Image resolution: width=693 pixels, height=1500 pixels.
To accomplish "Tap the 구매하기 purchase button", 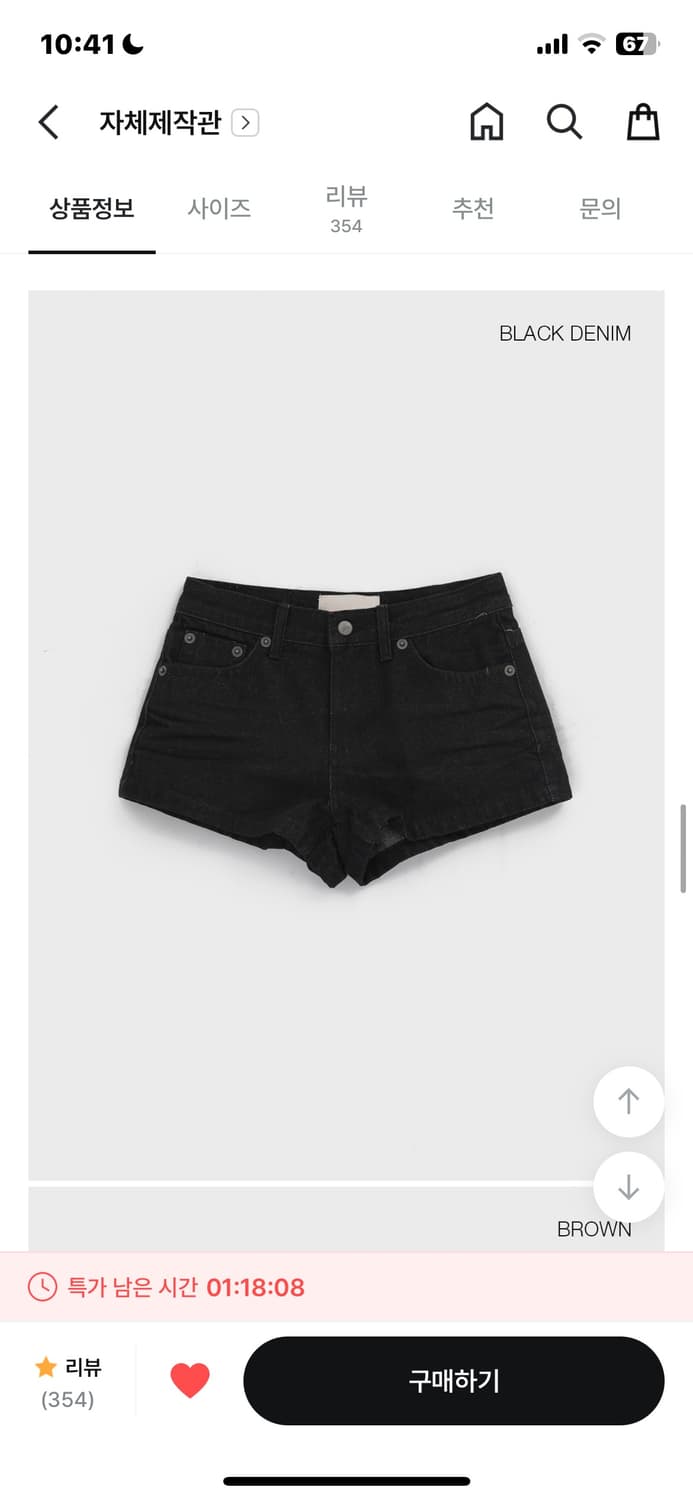I will 453,1381.
